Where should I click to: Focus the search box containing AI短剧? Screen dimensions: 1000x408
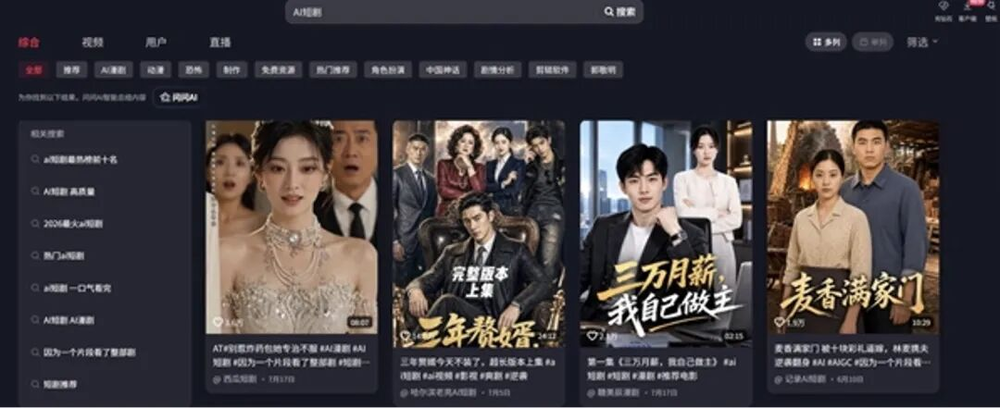point(464,11)
